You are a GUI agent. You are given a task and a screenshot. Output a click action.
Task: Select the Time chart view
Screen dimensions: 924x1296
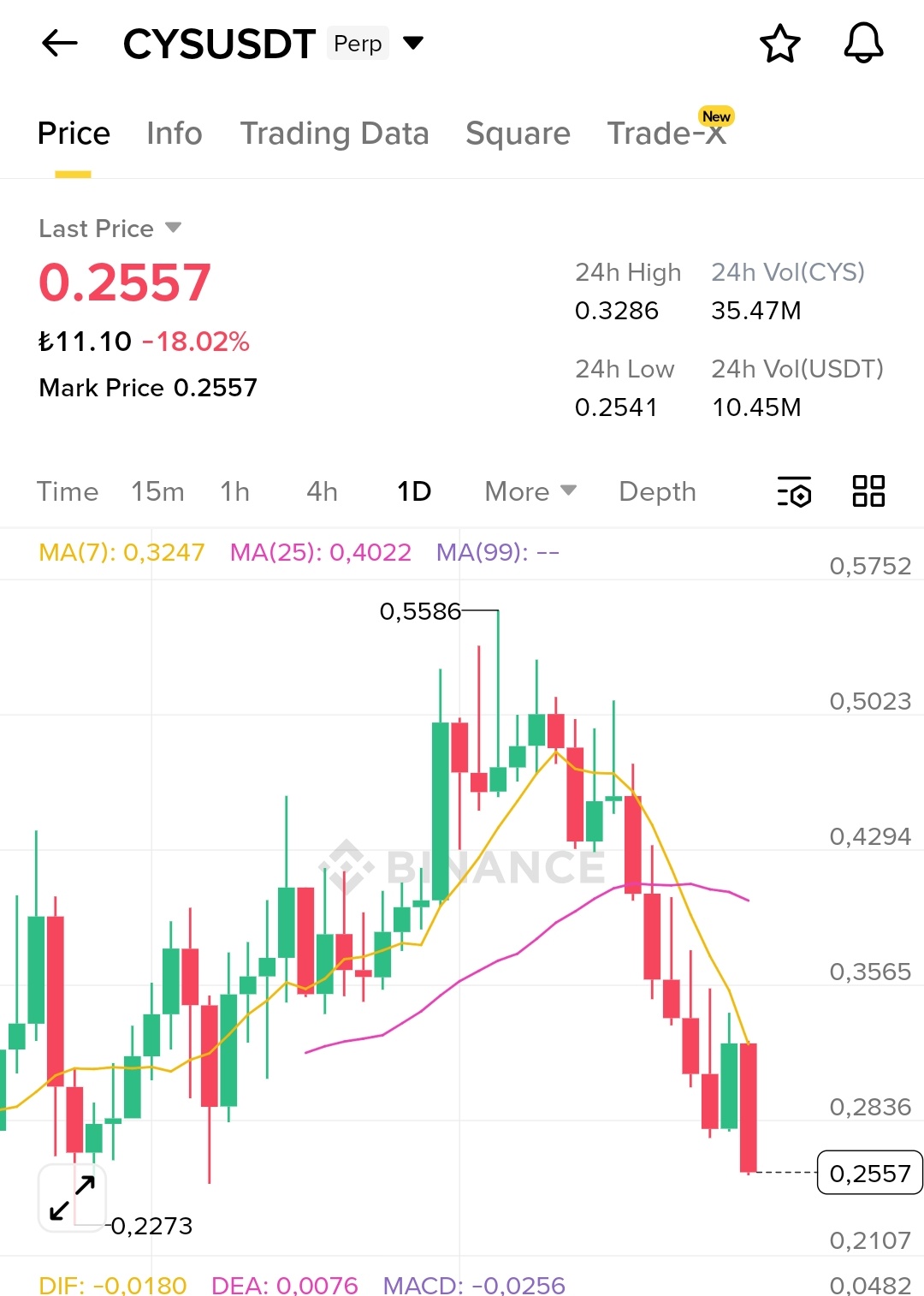point(68,491)
